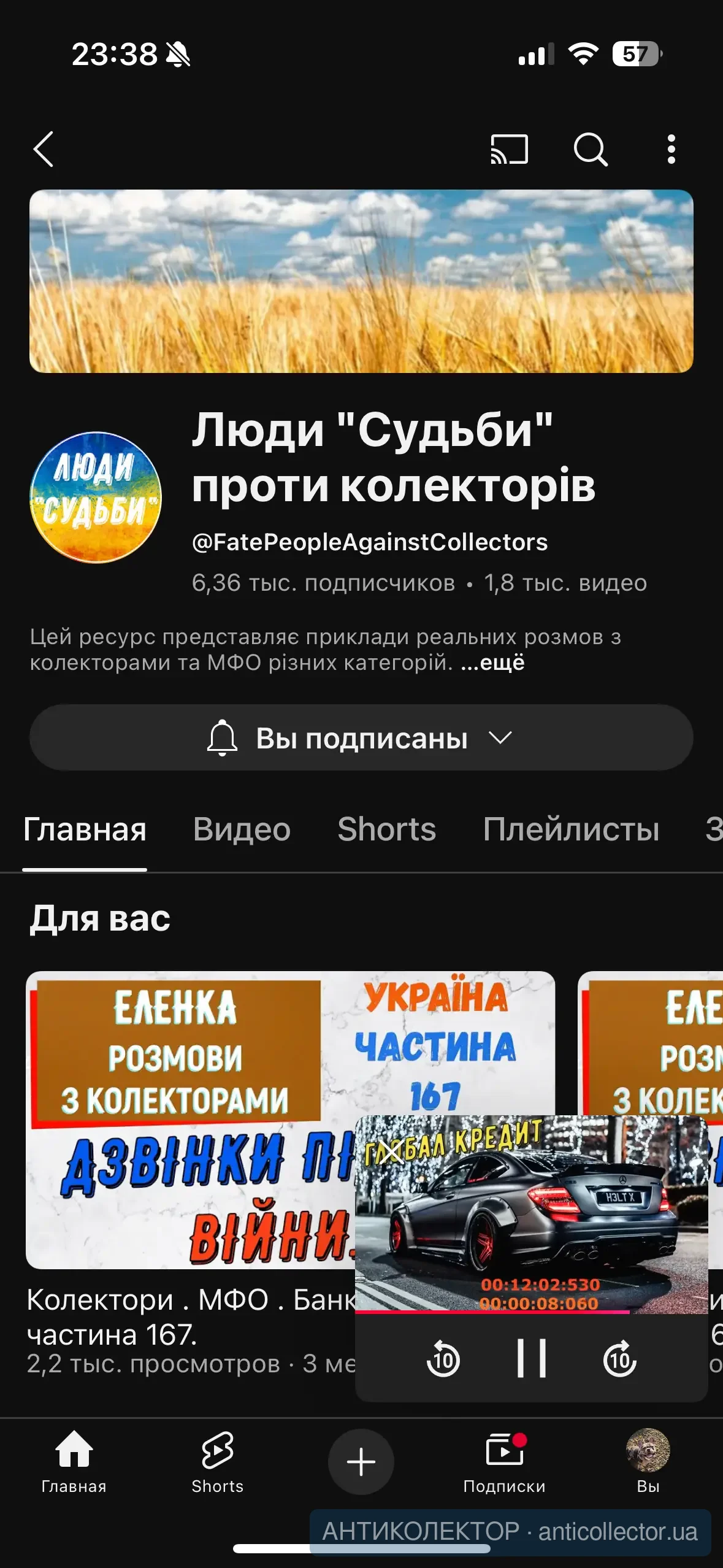Go back to the previous screen
This screenshot has height=1568, width=723.
click(x=44, y=149)
